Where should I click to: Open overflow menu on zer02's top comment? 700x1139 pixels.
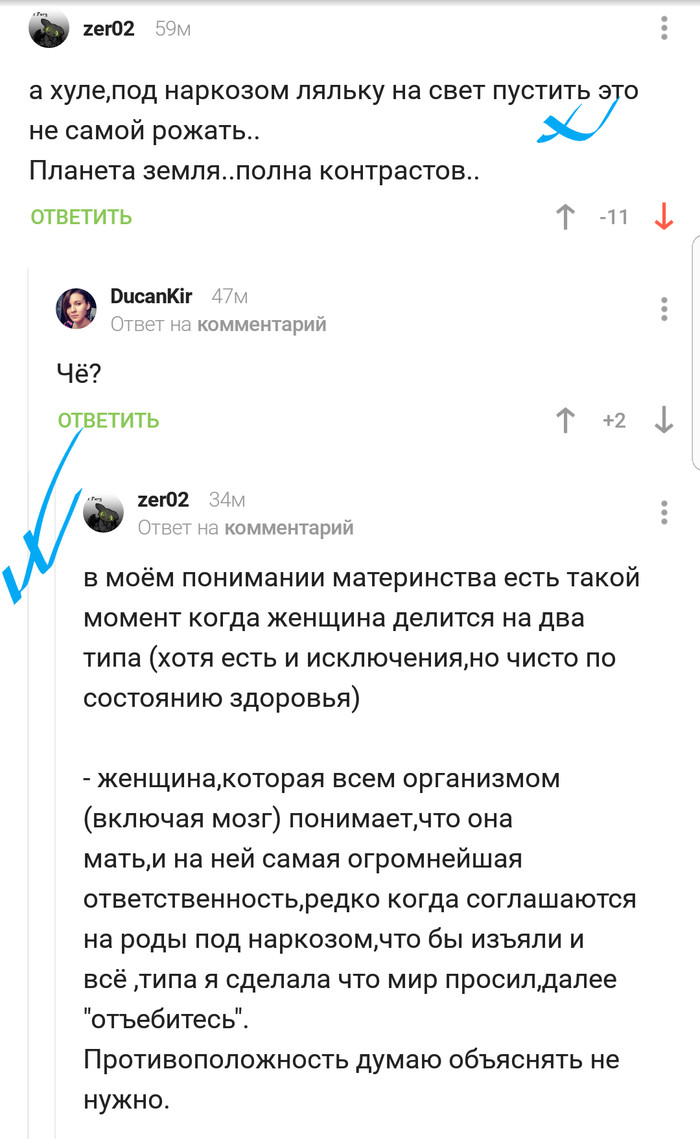664,29
